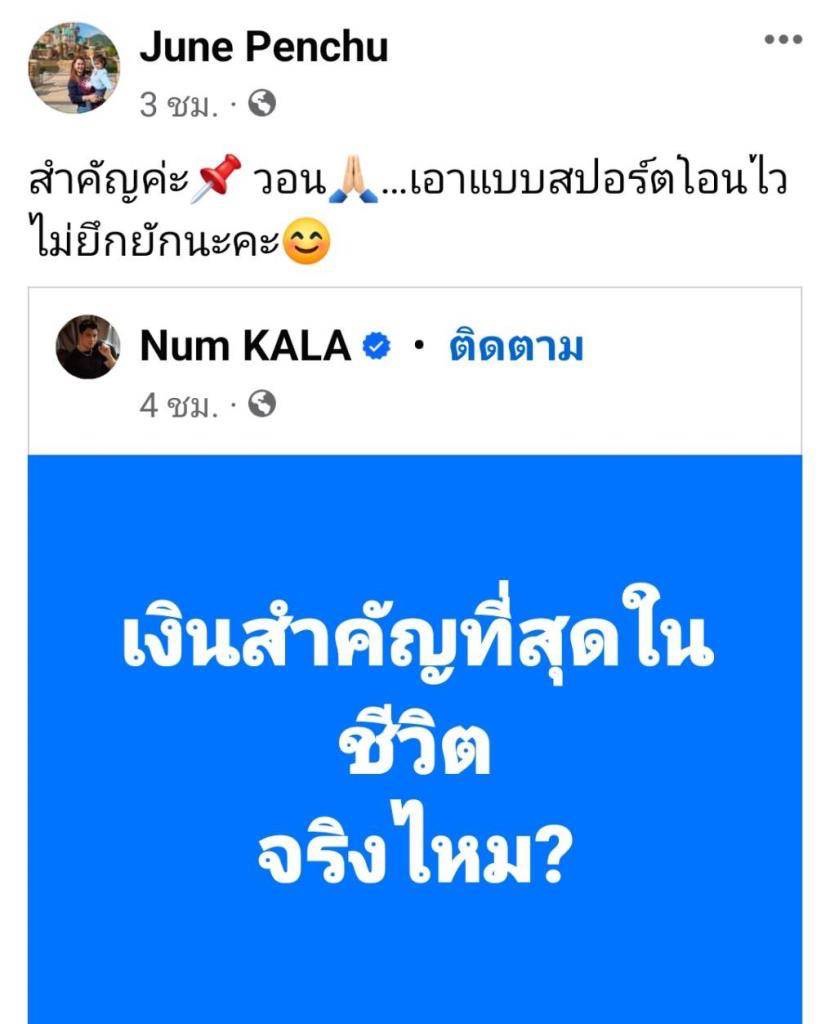Open the Num KALA page name
The width and height of the screenshot is (830, 1024).
pos(245,348)
